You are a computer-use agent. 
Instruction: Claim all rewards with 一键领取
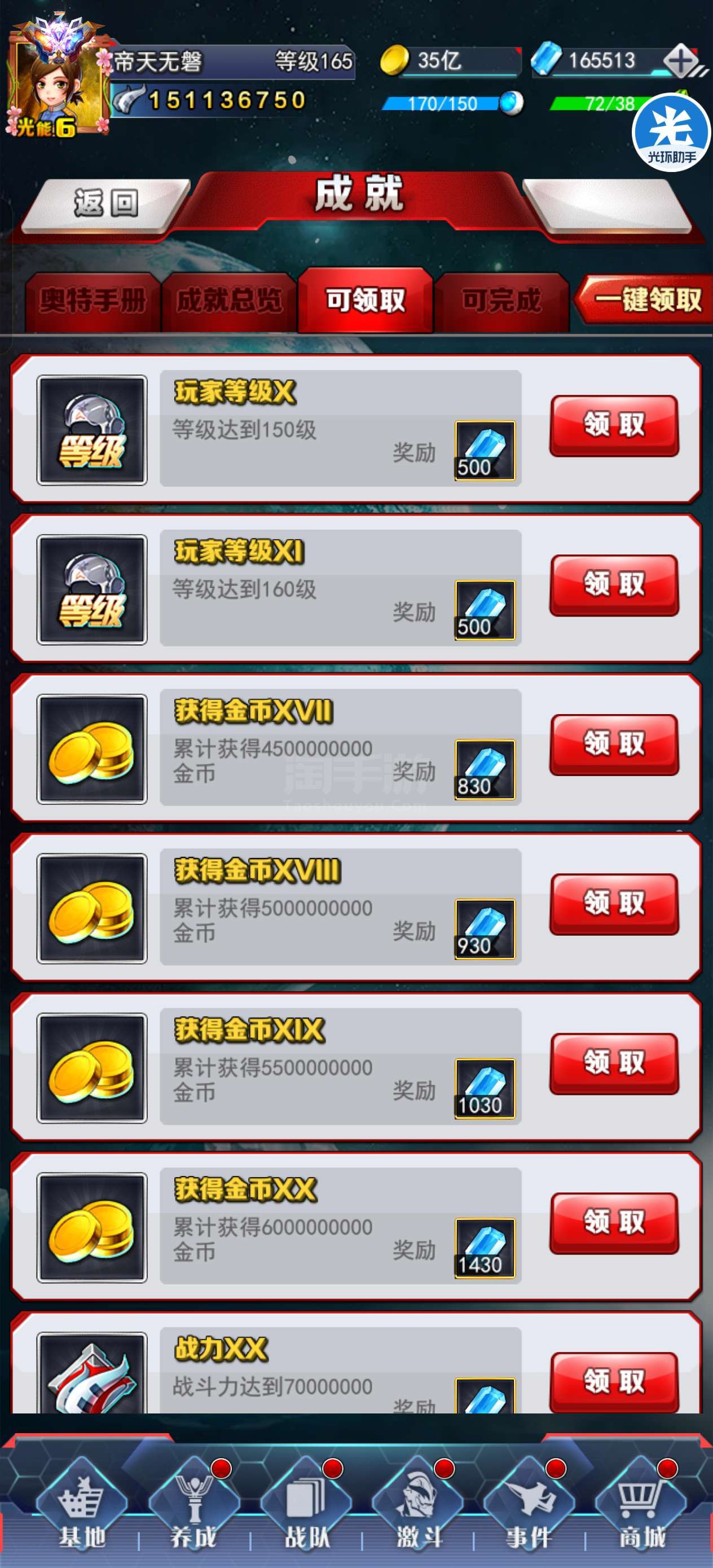coord(646,299)
